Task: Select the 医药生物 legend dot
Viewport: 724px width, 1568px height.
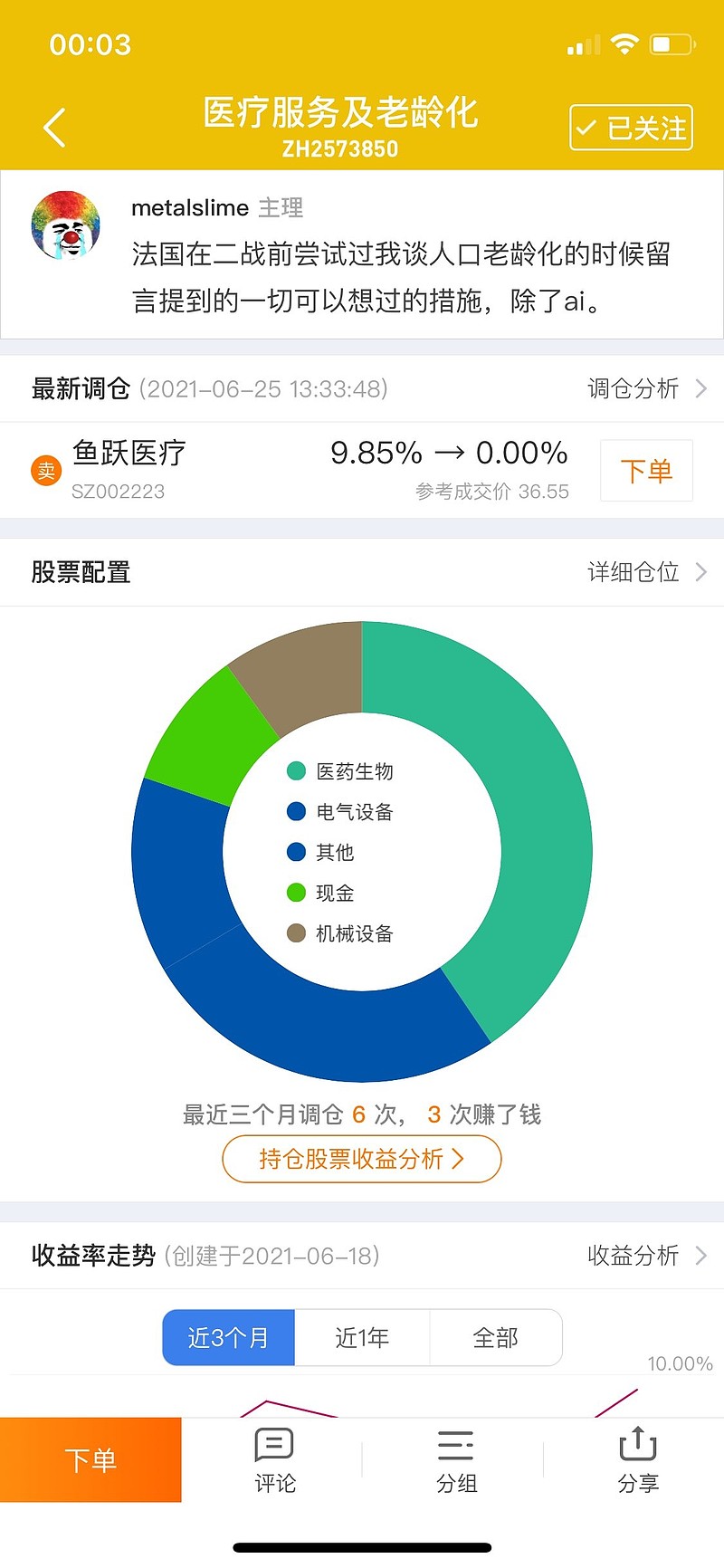Action: coord(295,771)
